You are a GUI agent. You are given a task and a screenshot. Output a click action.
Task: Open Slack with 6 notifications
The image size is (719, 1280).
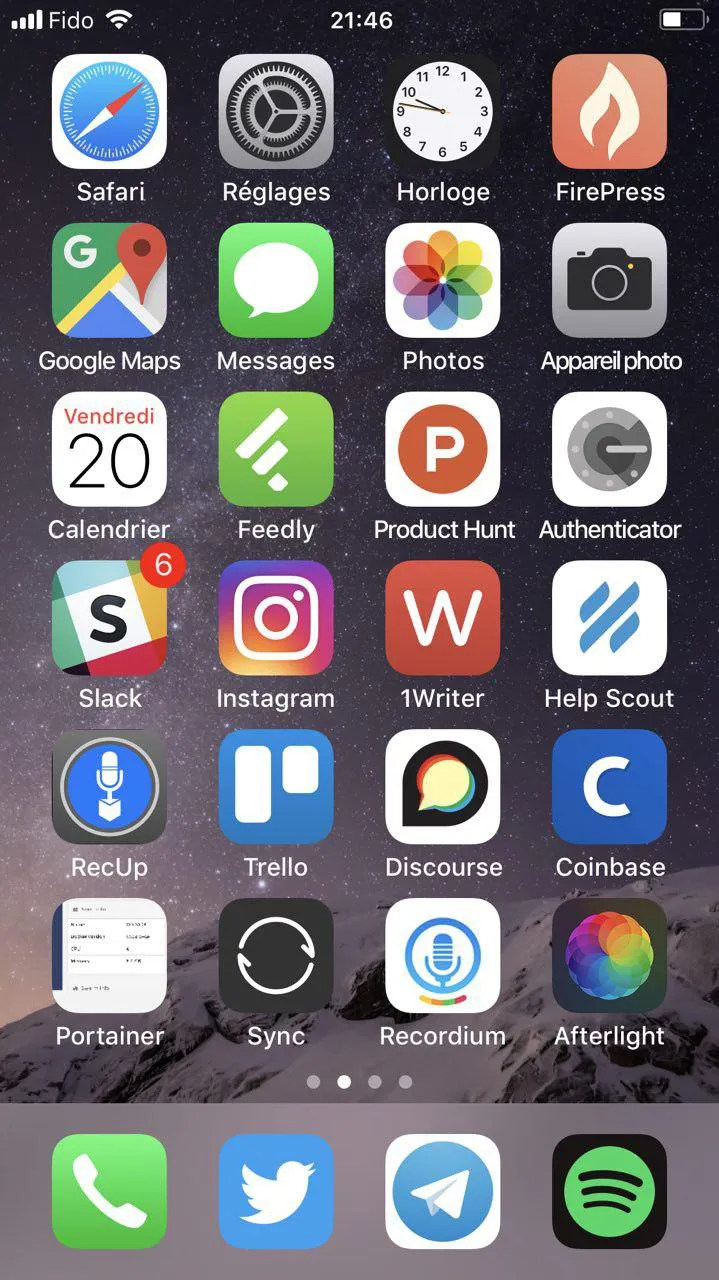[109, 618]
